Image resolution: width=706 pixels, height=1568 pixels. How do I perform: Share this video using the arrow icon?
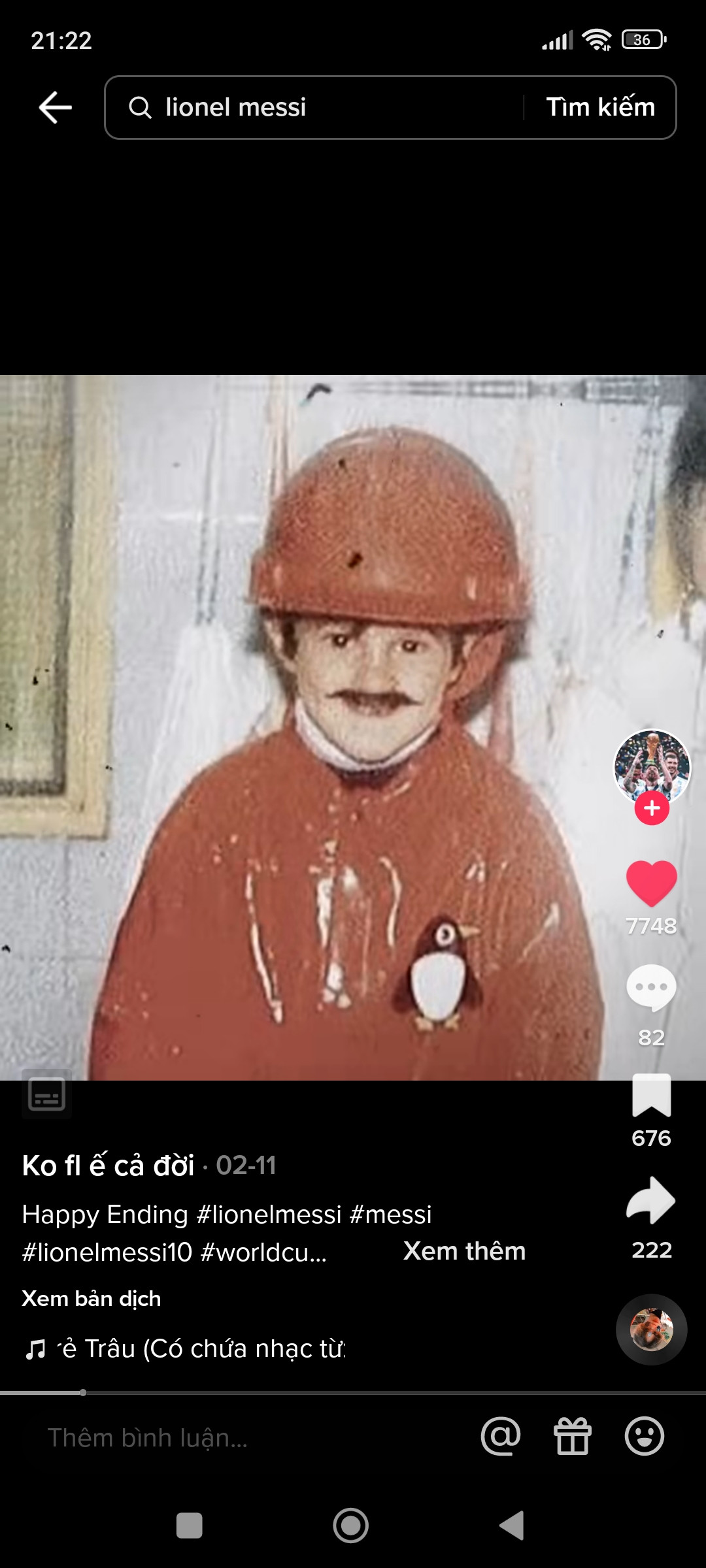point(652,1201)
